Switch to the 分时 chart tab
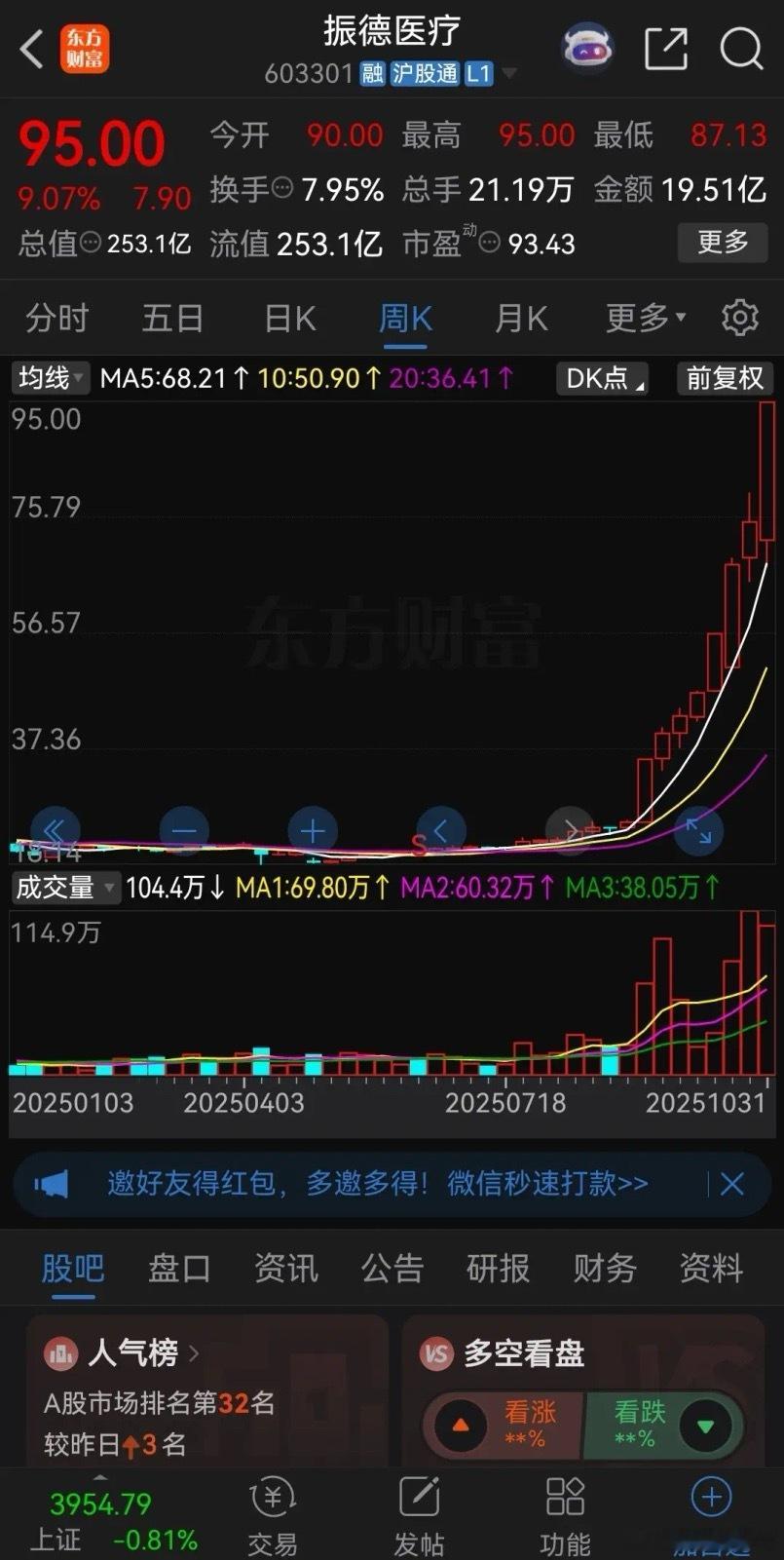This screenshot has width=784, height=1560. [57, 319]
